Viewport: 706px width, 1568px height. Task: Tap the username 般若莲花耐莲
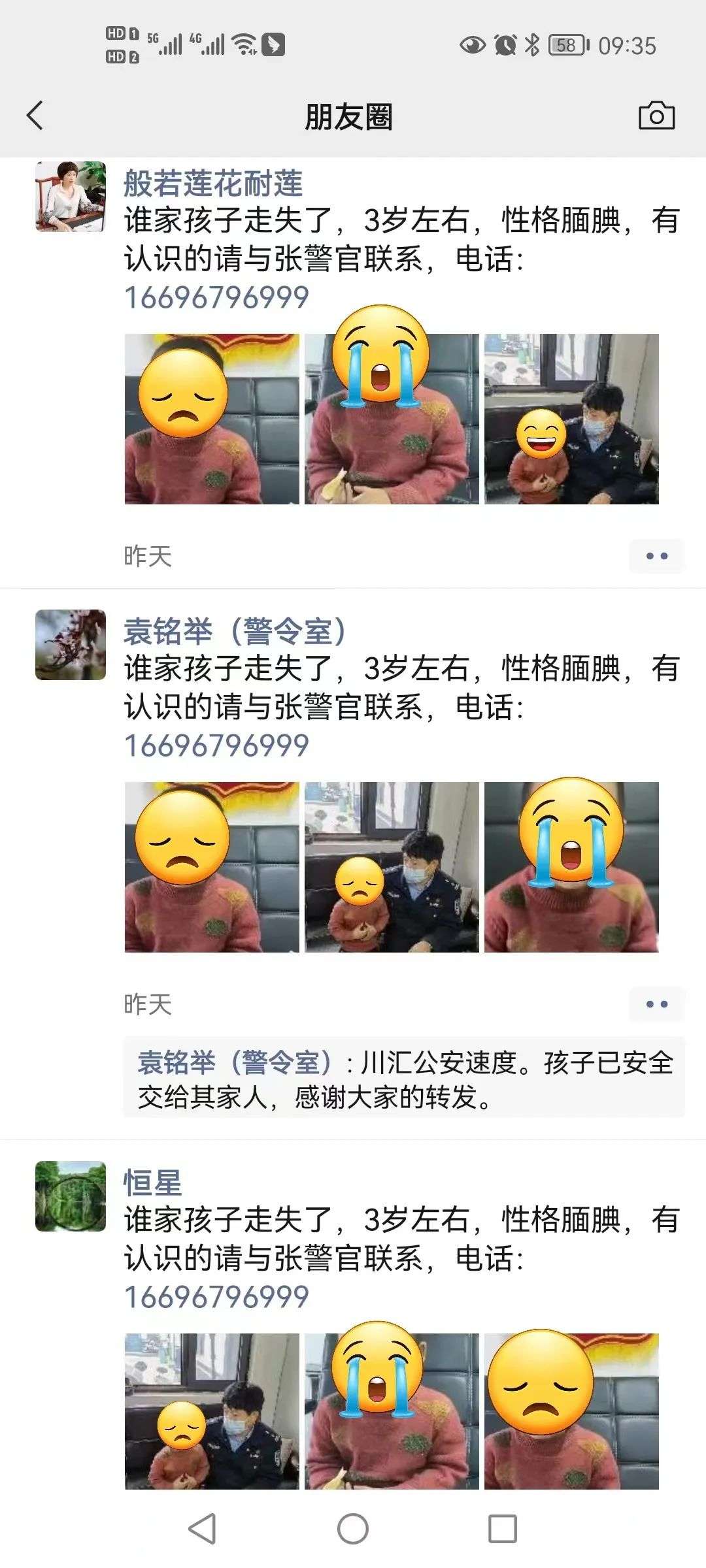213,184
